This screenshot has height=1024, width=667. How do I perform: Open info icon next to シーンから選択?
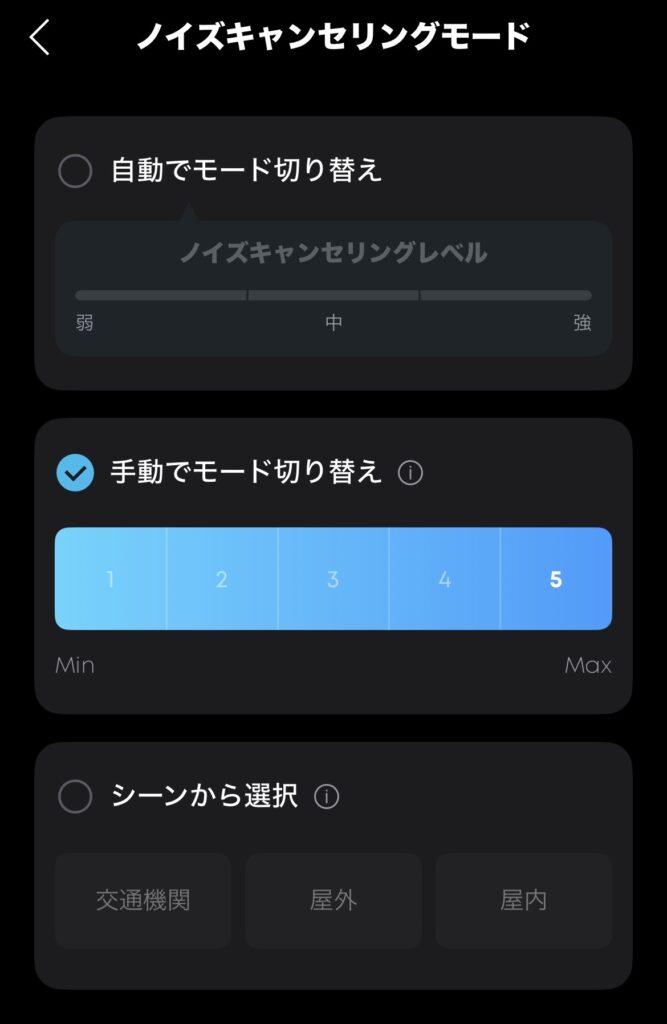coord(326,797)
